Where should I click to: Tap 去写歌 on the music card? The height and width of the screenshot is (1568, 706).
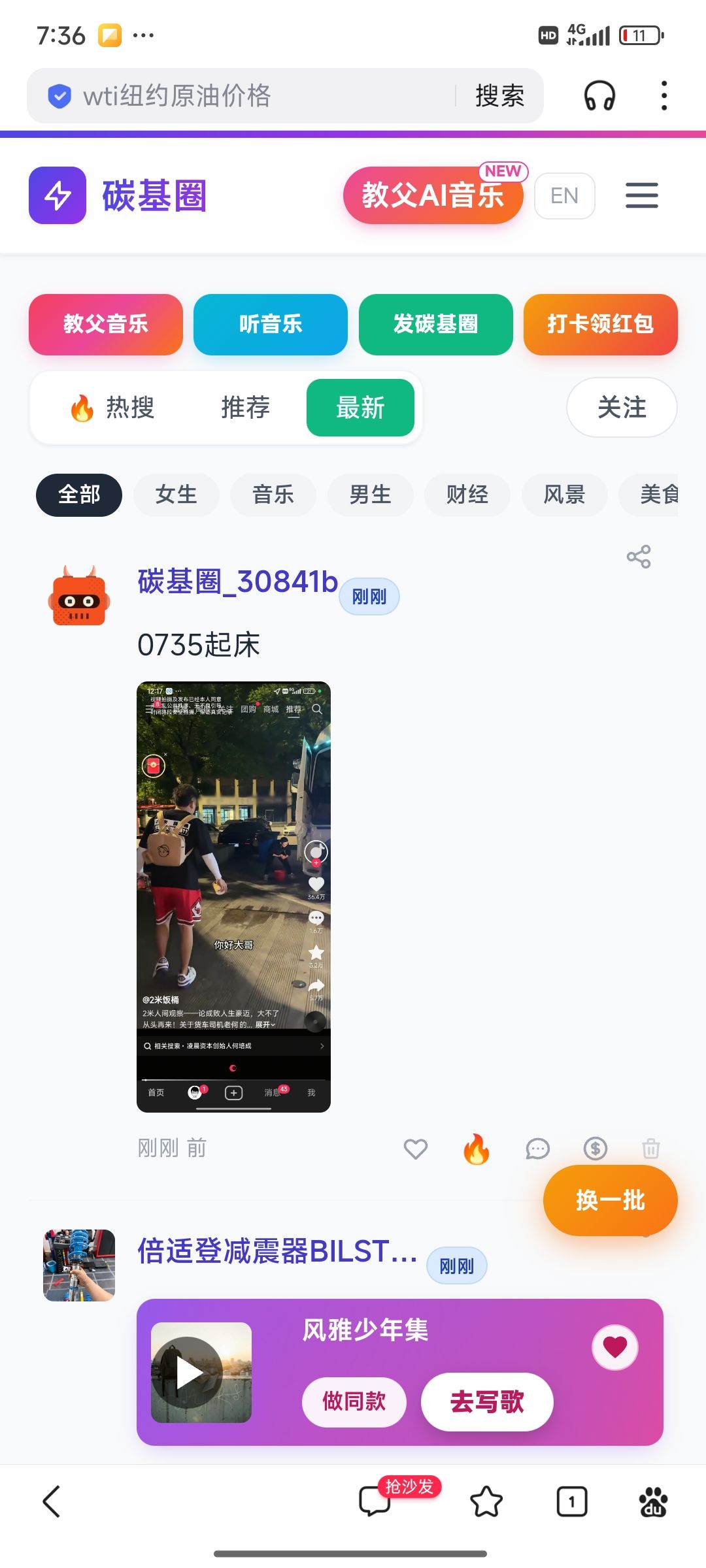[487, 1402]
